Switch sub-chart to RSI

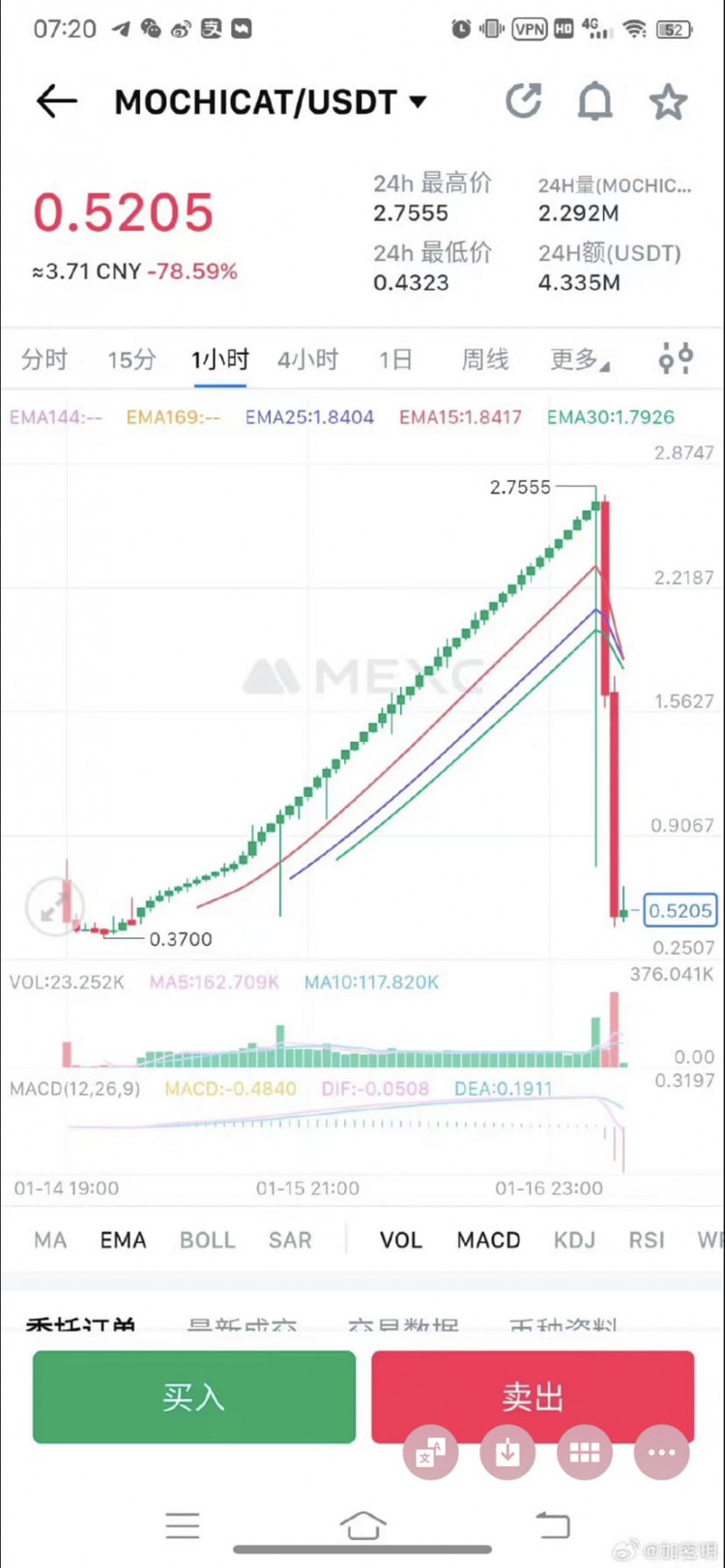(646, 1240)
